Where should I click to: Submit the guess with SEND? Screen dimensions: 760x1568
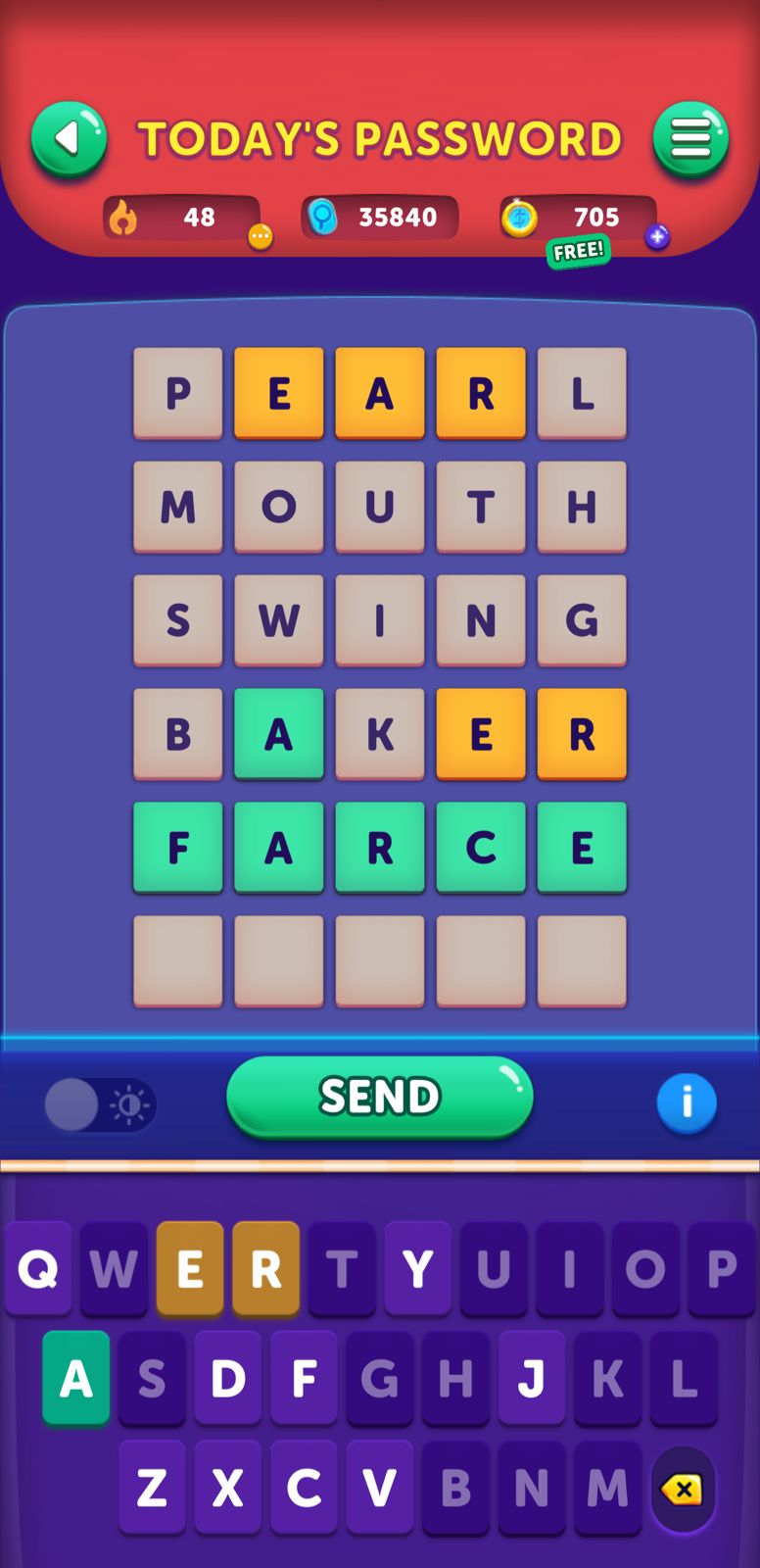click(x=380, y=1097)
